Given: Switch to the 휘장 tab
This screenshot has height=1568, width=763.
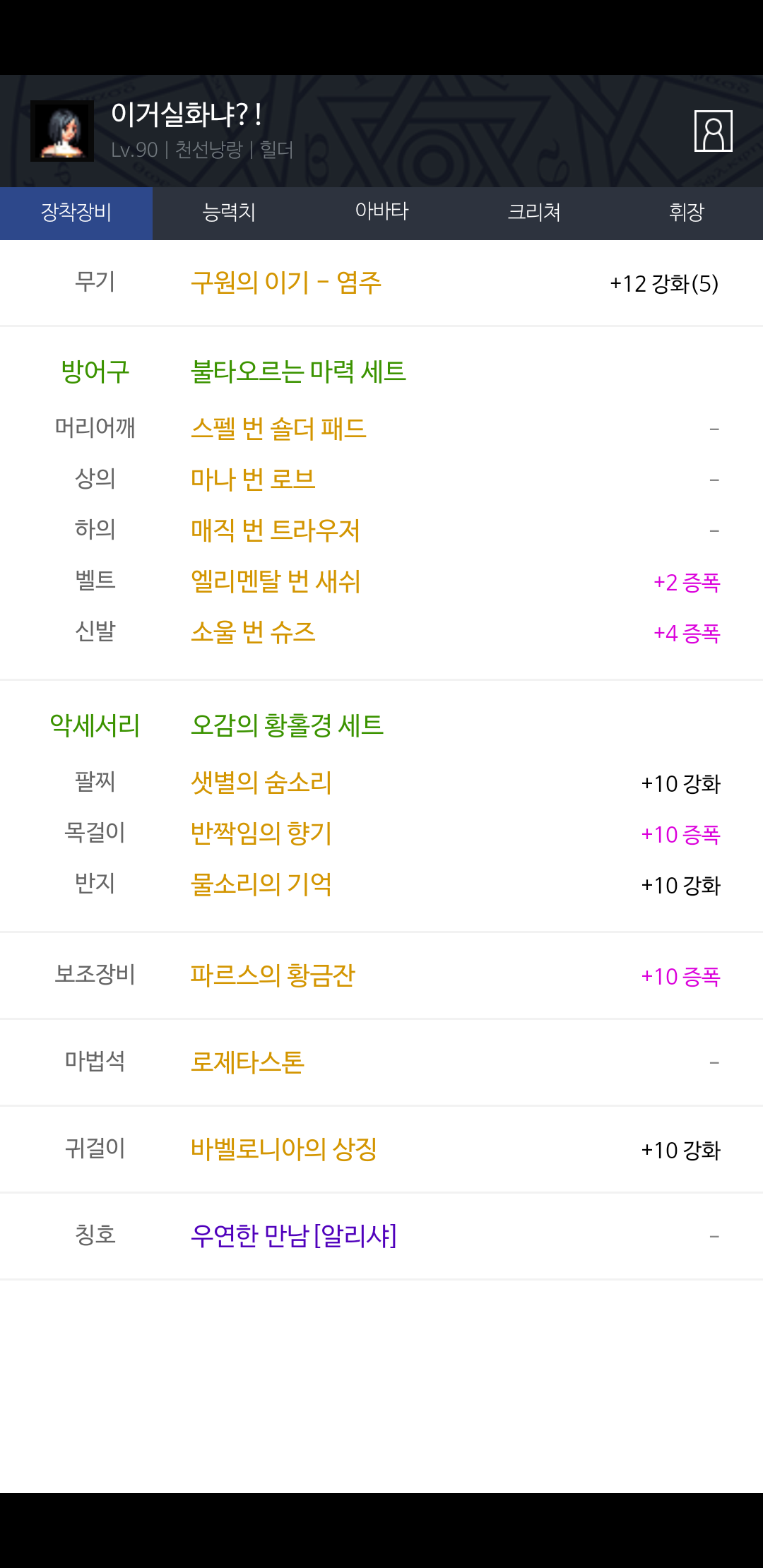Looking at the screenshot, I should [687, 213].
